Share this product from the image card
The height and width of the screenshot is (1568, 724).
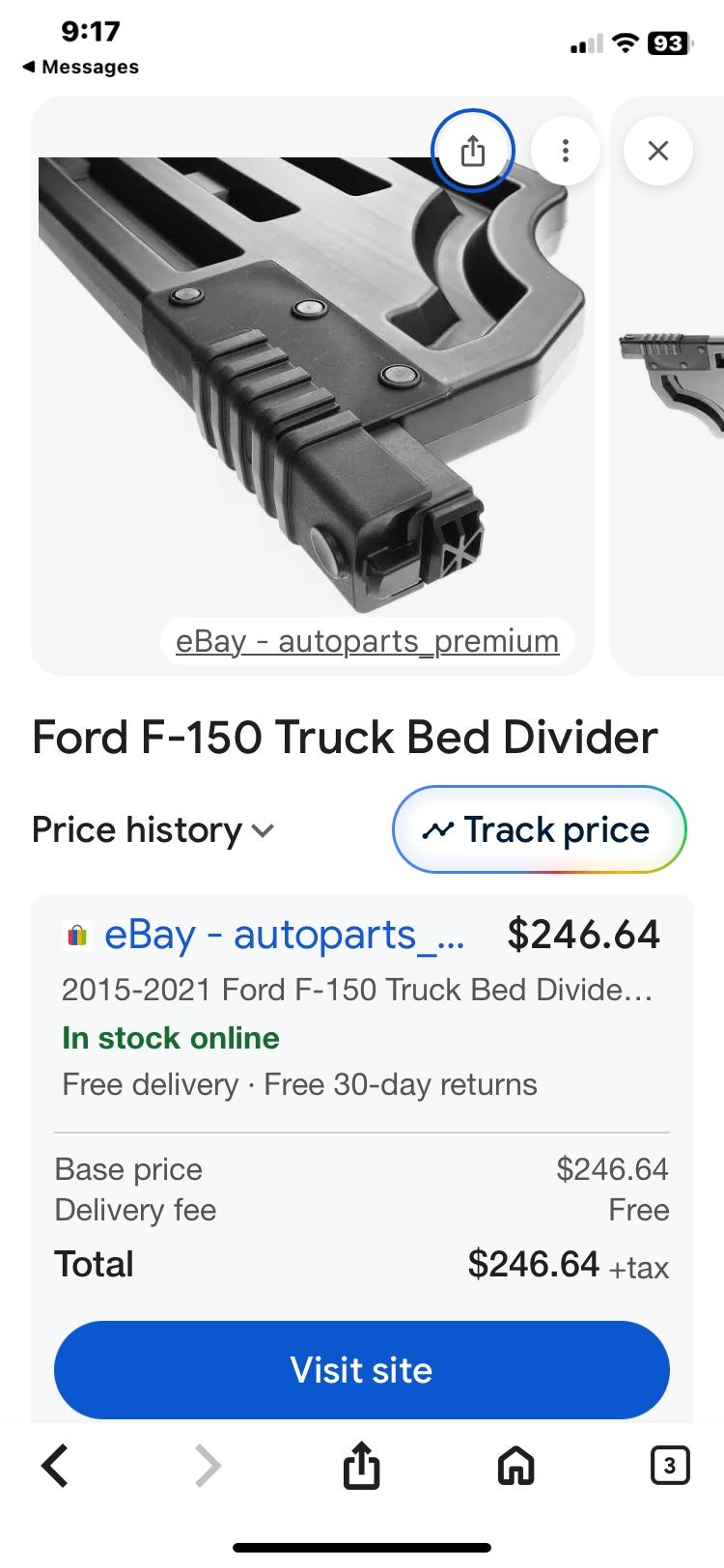coord(472,151)
